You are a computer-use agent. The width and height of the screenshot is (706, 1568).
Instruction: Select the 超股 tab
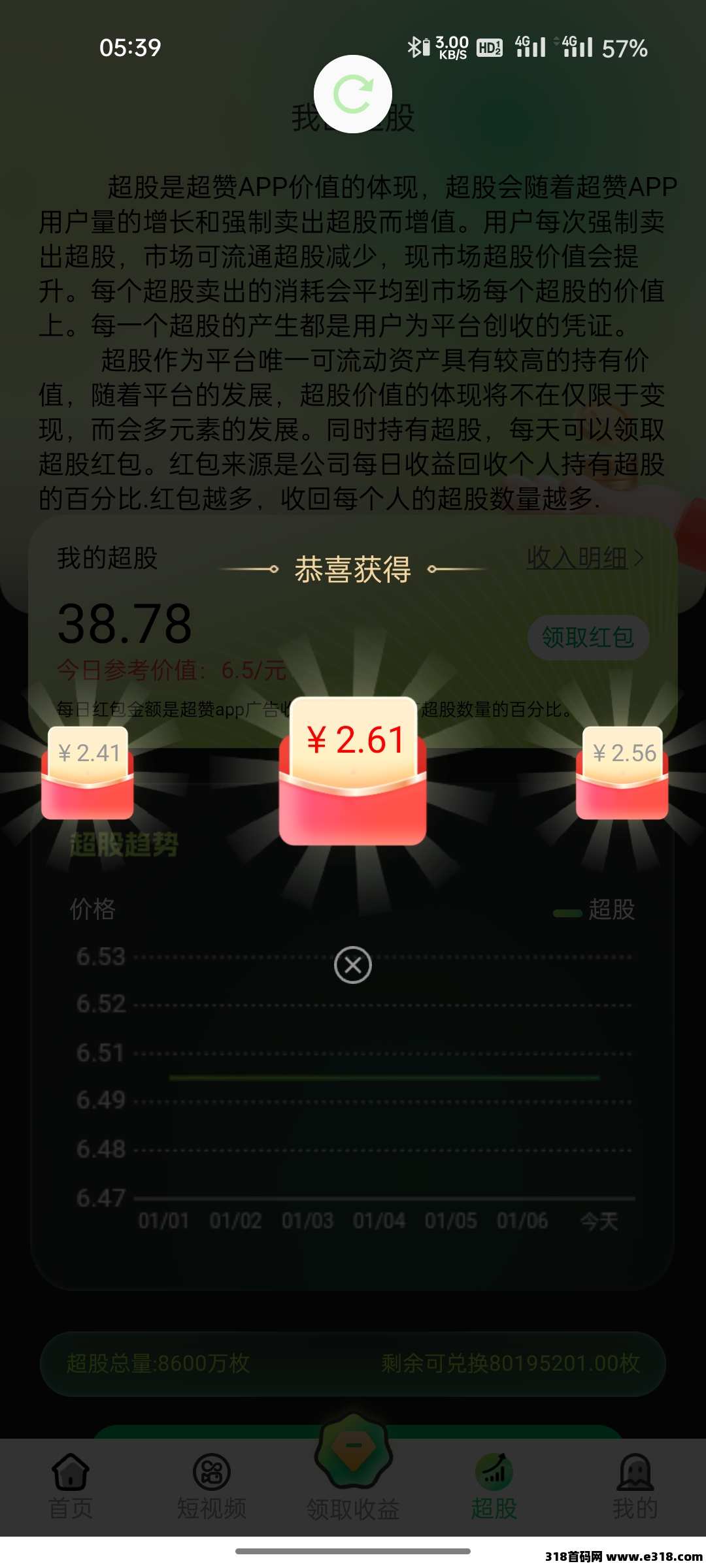point(494,1486)
